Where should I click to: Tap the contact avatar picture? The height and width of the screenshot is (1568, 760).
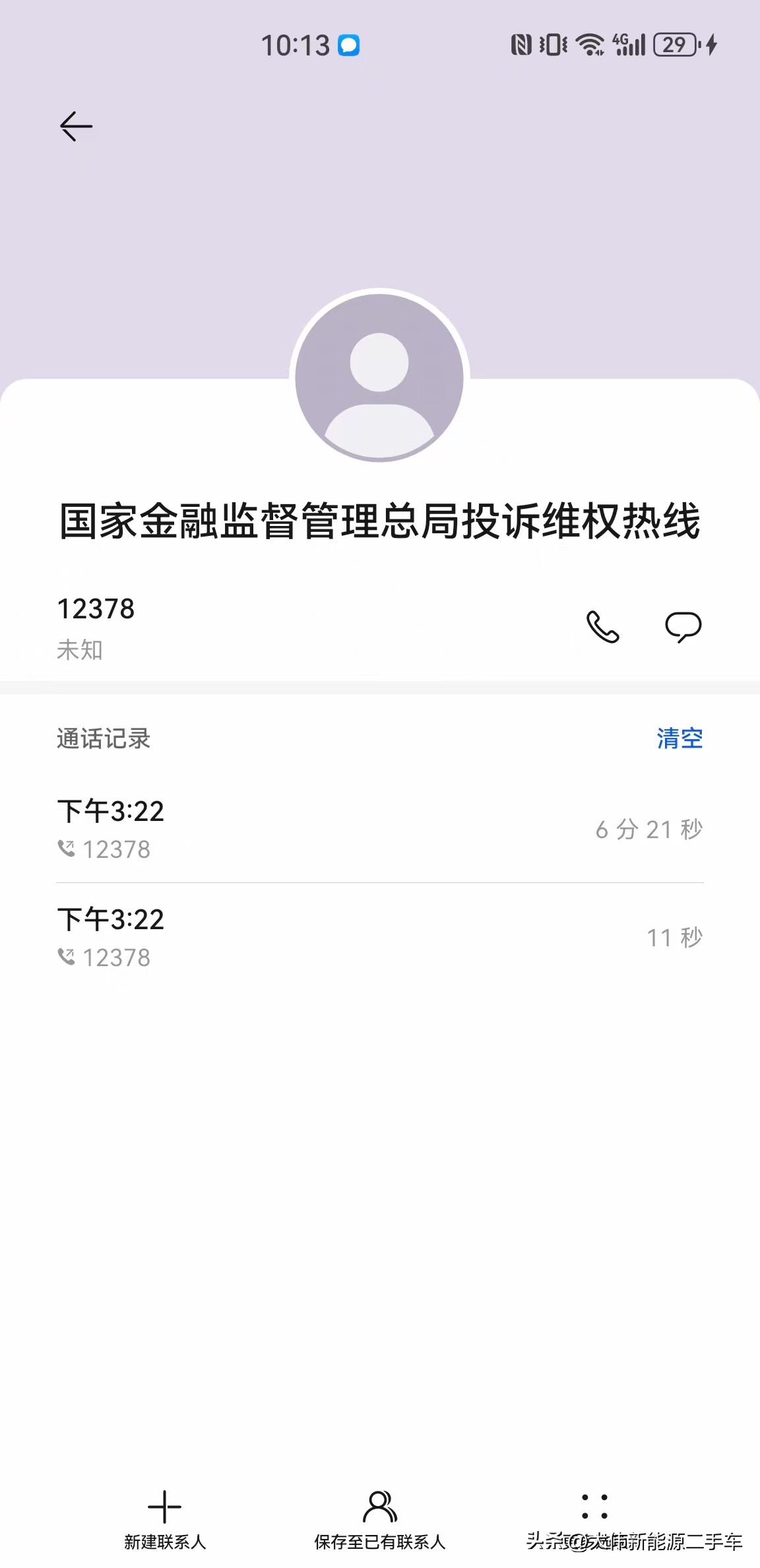[x=379, y=377]
